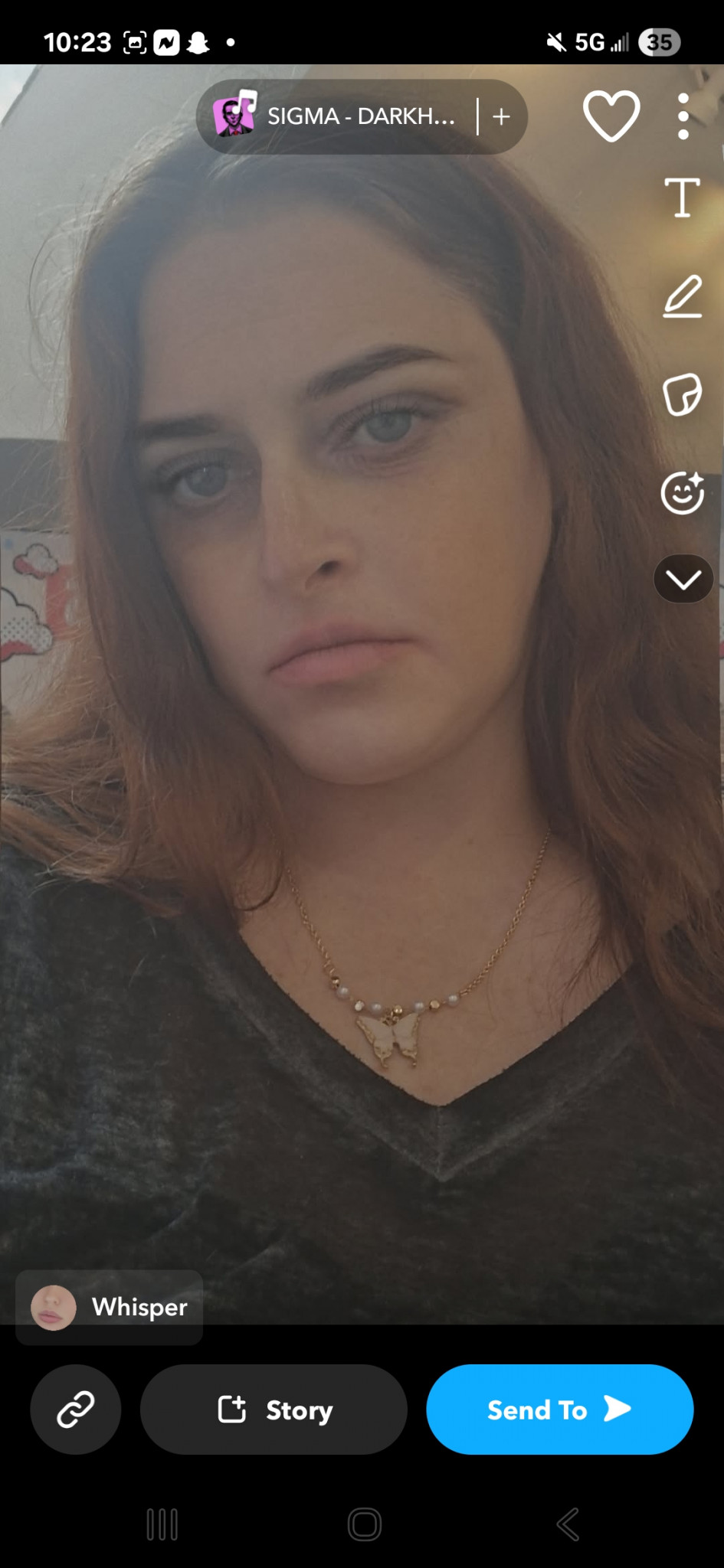Add the snap to Story

point(274,1410)
